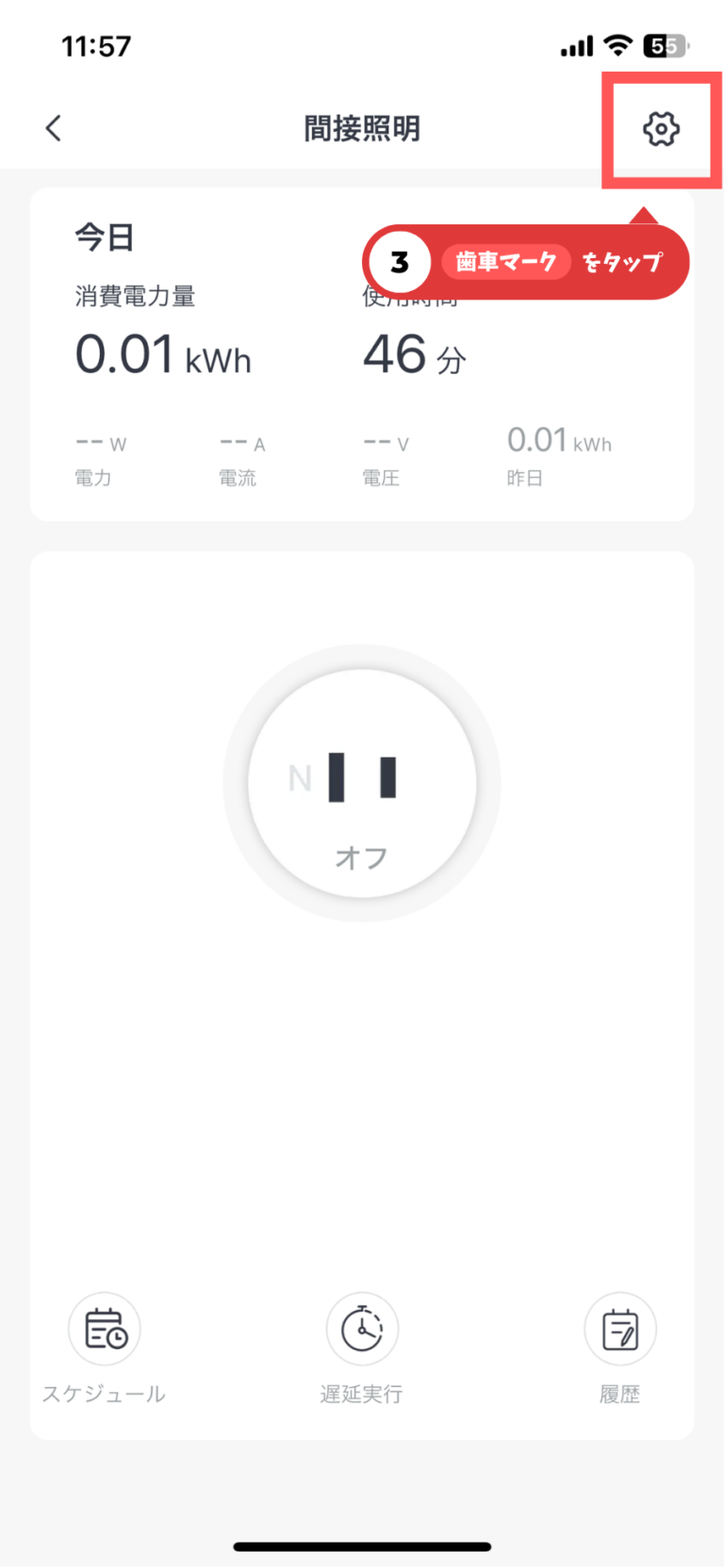Go back using the top-left arrow

[x=54, y=128]
